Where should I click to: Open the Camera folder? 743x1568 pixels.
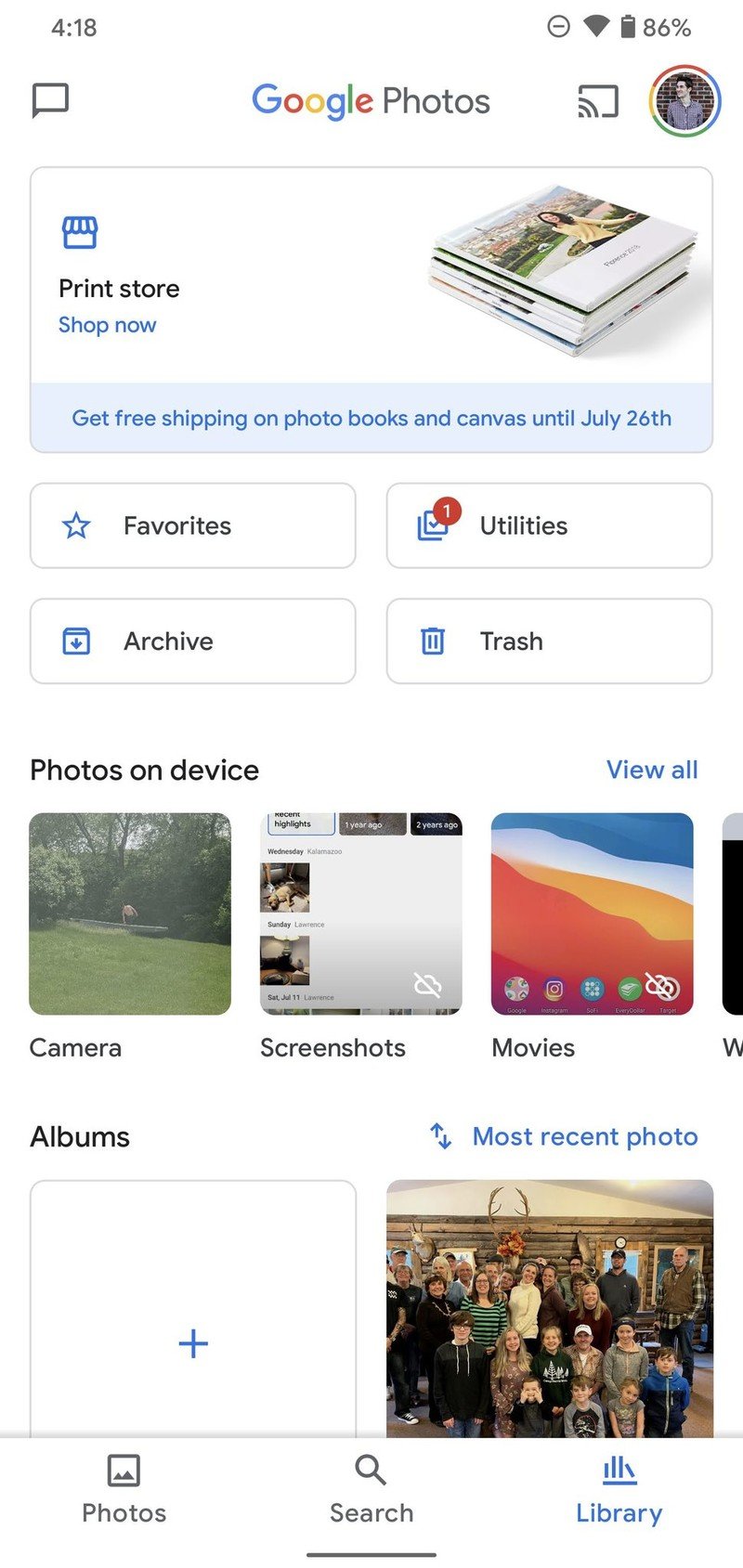tap(130, 914)
